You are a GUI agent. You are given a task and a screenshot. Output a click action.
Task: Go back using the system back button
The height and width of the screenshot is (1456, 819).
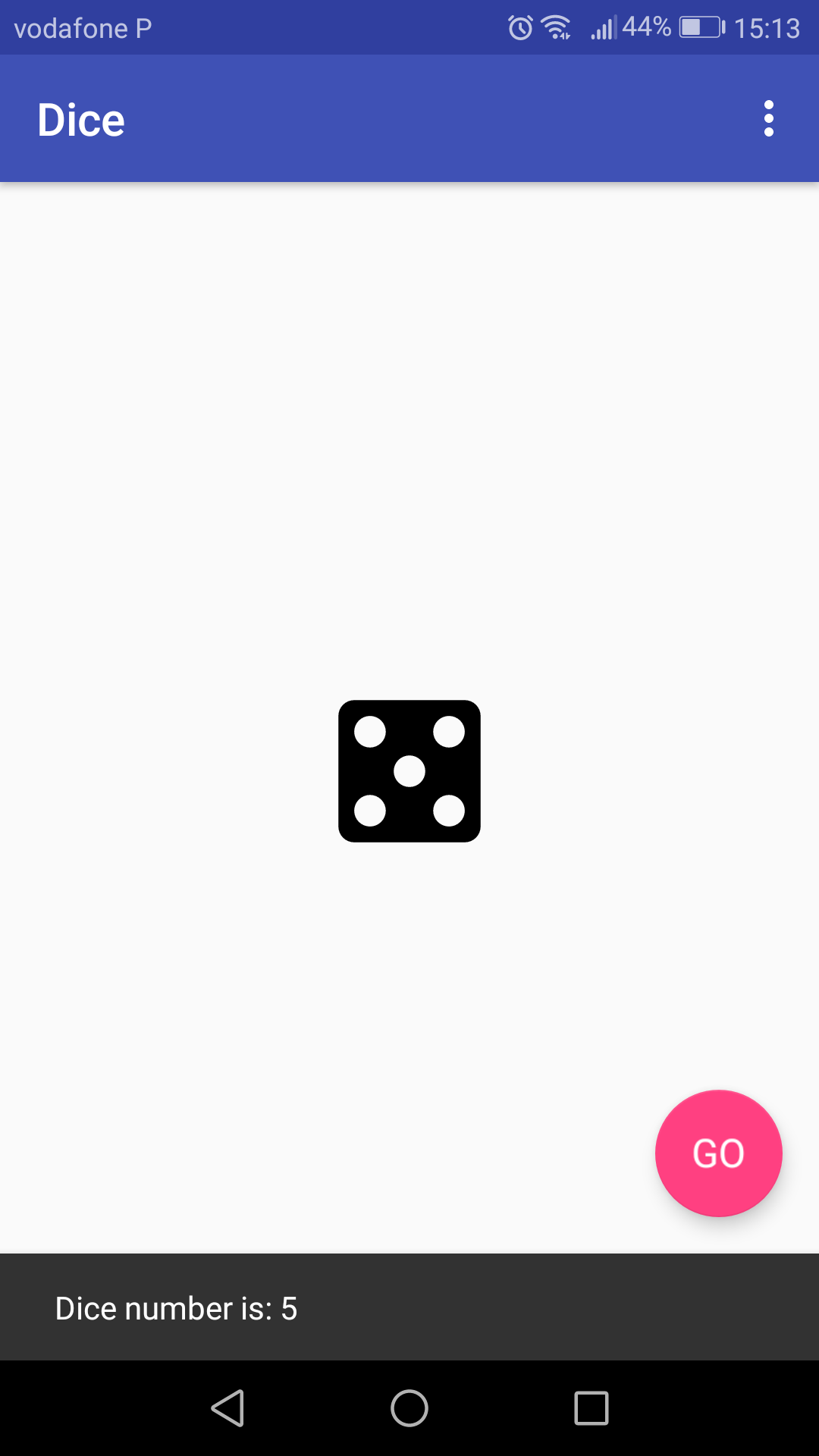click(x=227, y=1408)
